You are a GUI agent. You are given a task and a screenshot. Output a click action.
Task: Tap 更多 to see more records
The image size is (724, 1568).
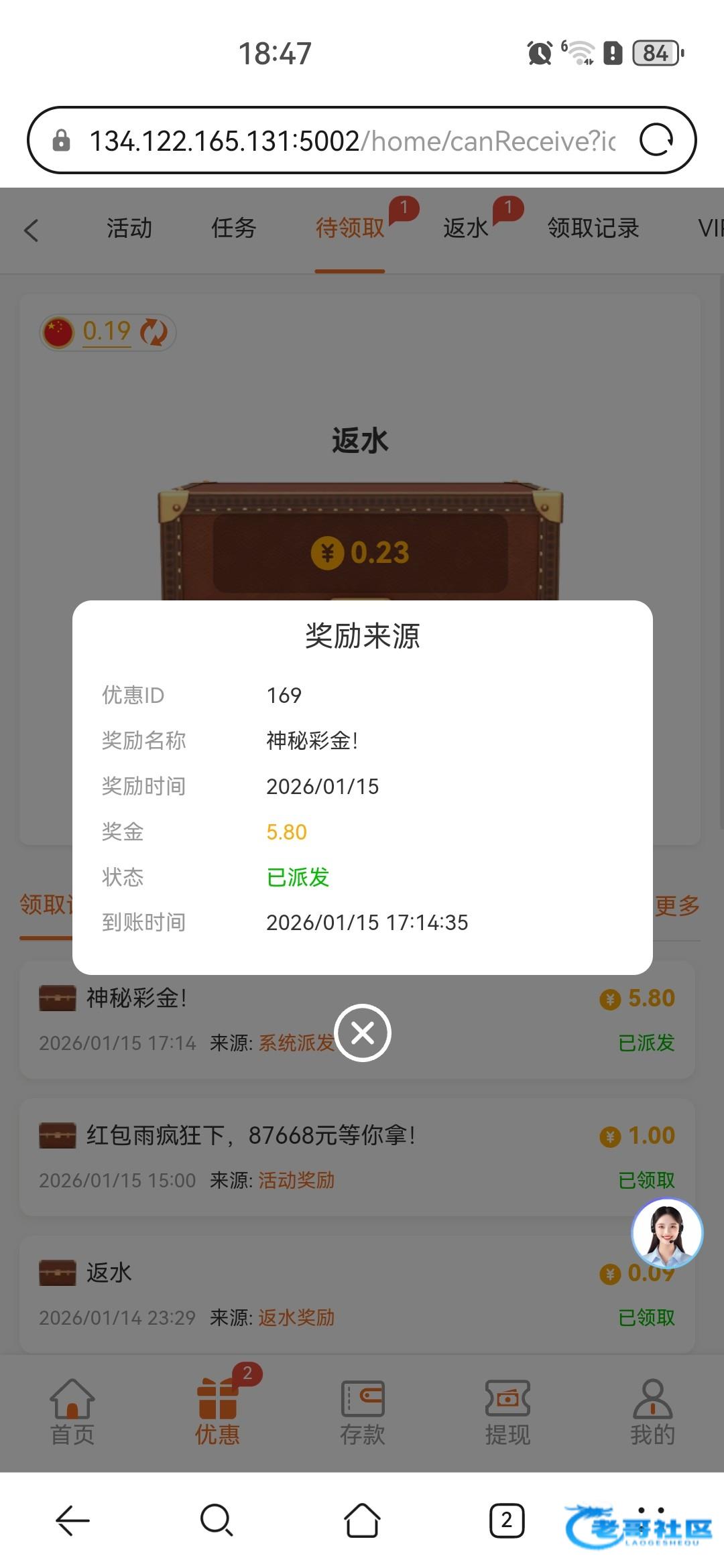click(x=677, y=906)
